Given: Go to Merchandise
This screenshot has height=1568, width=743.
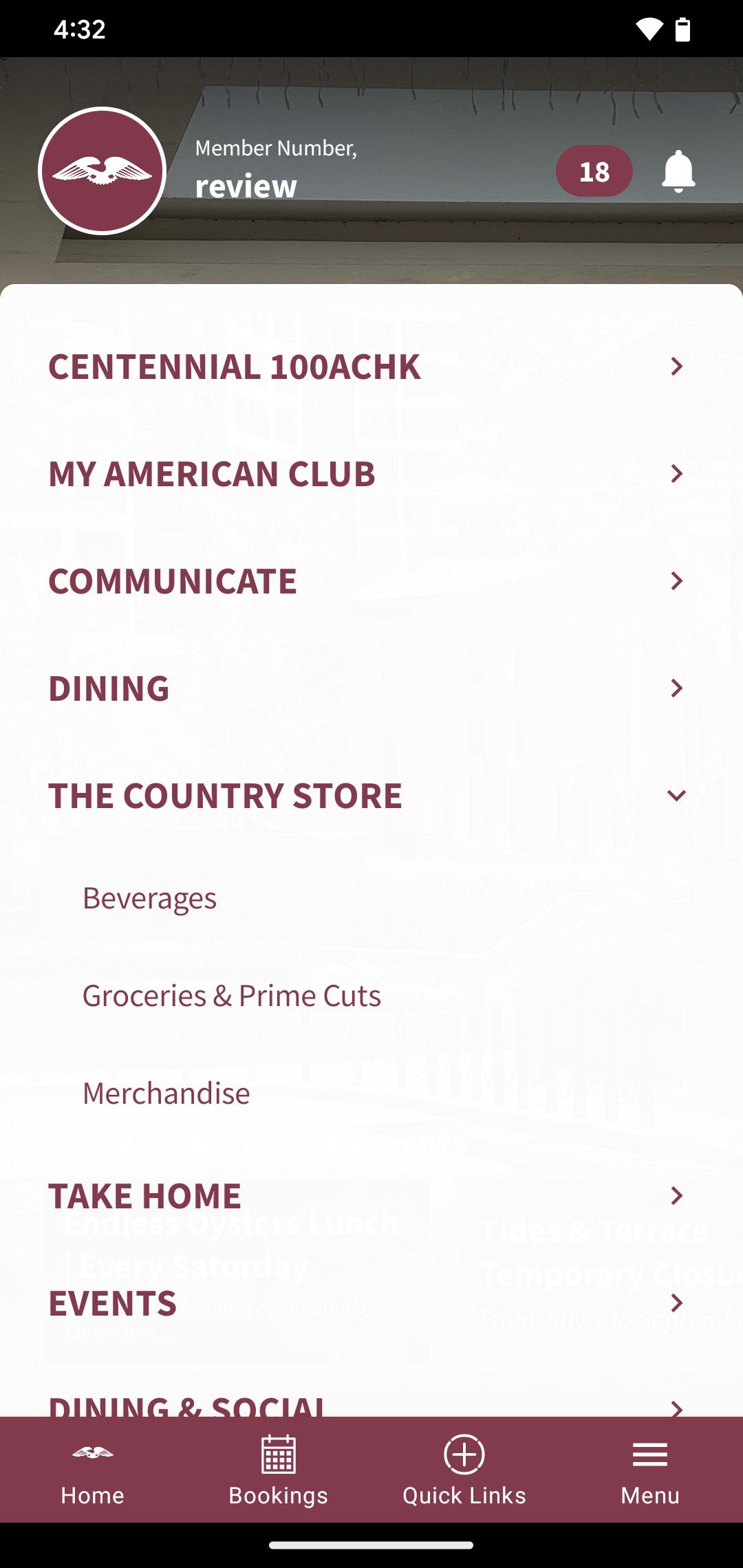Looking at the screenshot, I should tap(166, 1093).
